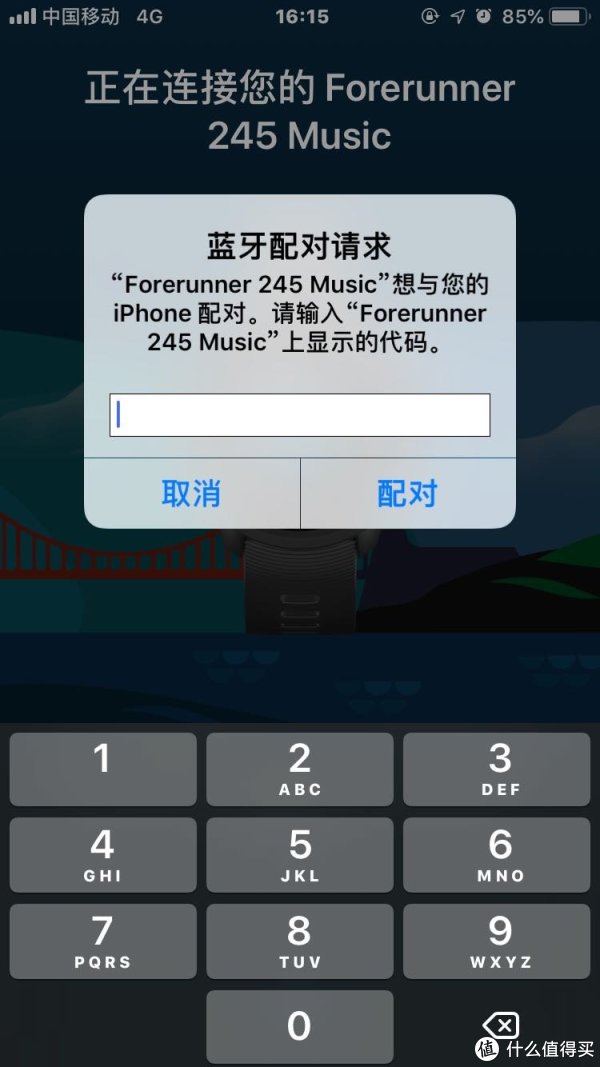This screenshot has width=600, height=1067.
Task: Enter digit 1 on the keypad
Action: [x=103, y=769]
